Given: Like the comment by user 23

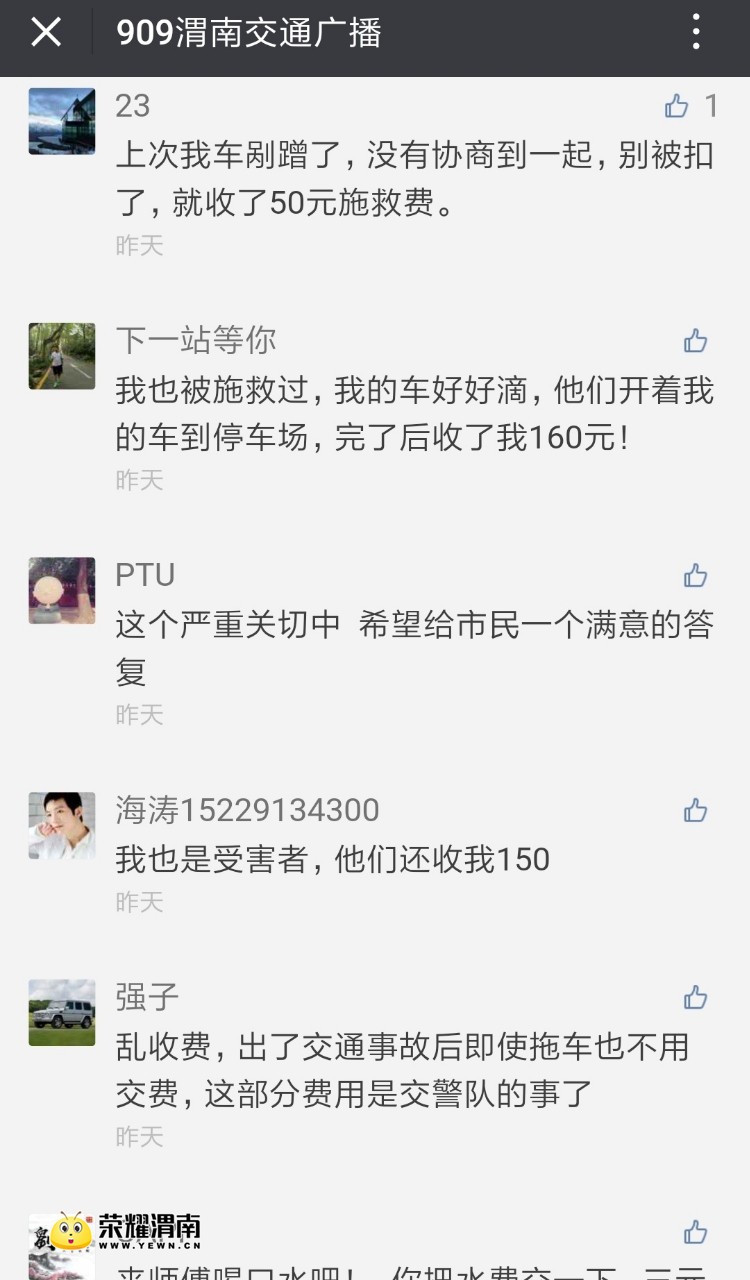Looking at the screenshot, I should point(677,106).
